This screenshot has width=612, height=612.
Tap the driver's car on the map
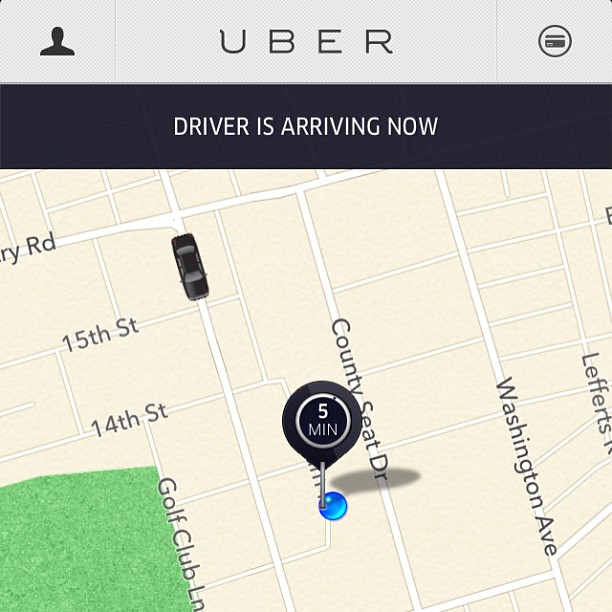190,266
